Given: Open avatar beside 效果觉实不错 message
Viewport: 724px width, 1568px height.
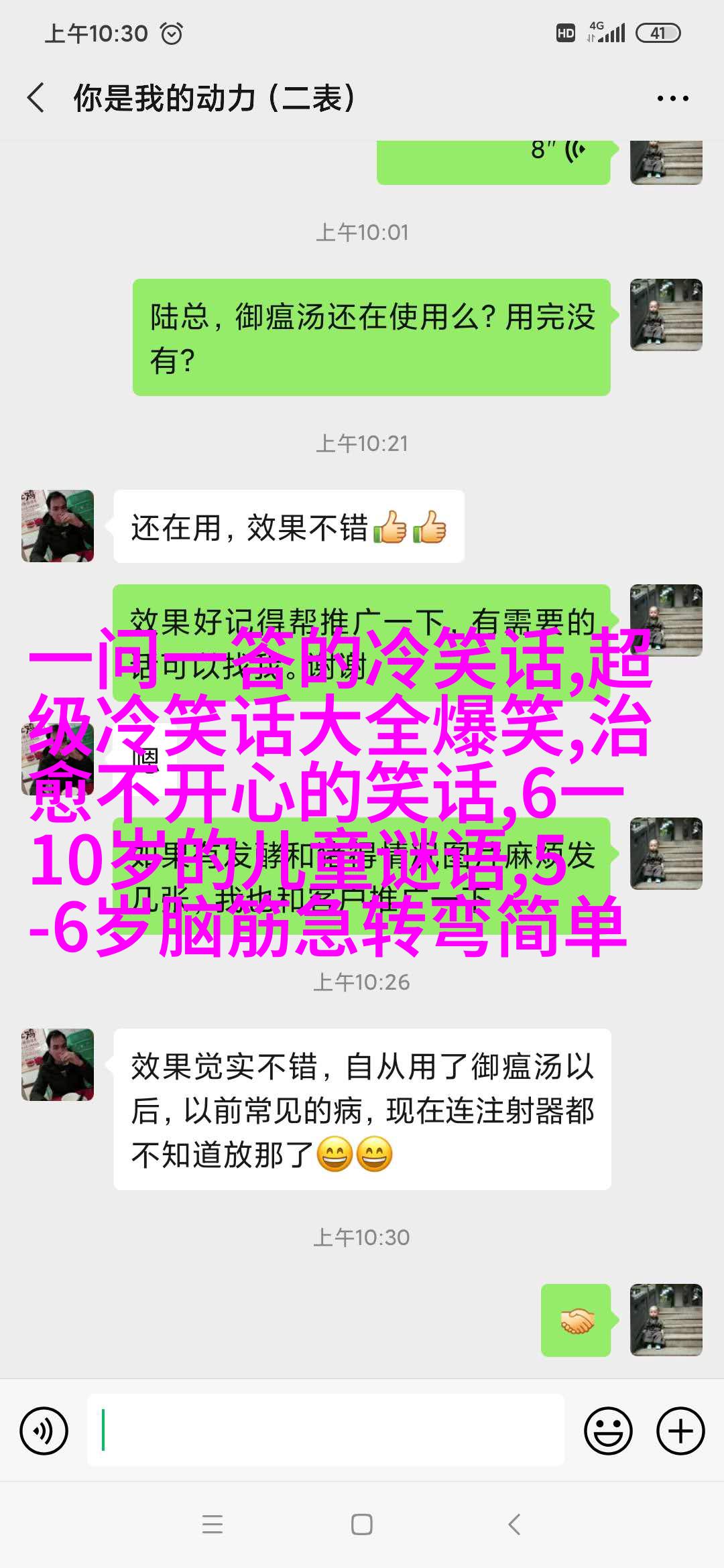Looking at the screenshot, I should pyautogui.click(x=58, y=1065).
